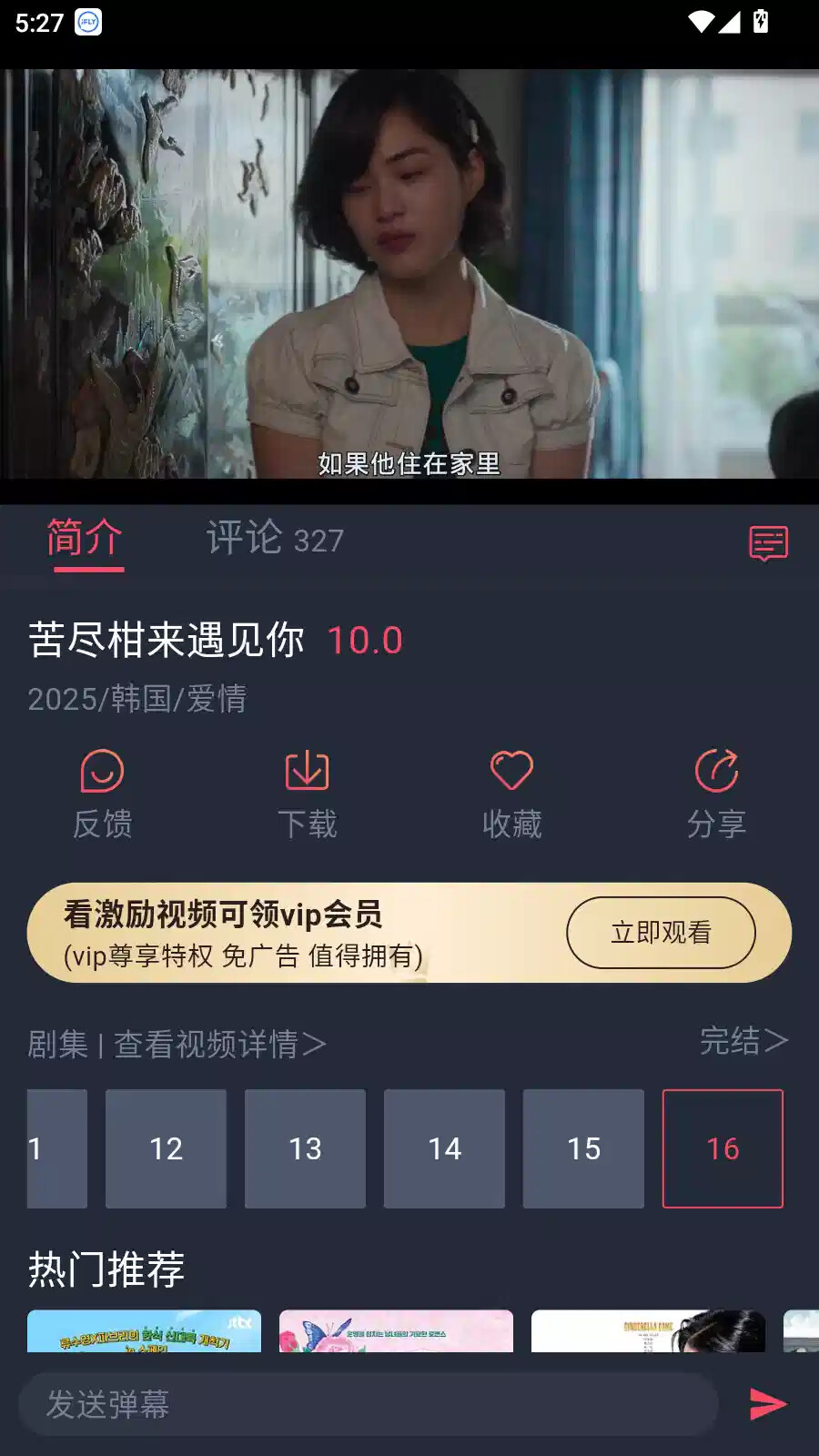Screen dimensions: 819x1456
Task: Tap 立即观看 on the vip banner
Action: (x=661, y=933)
